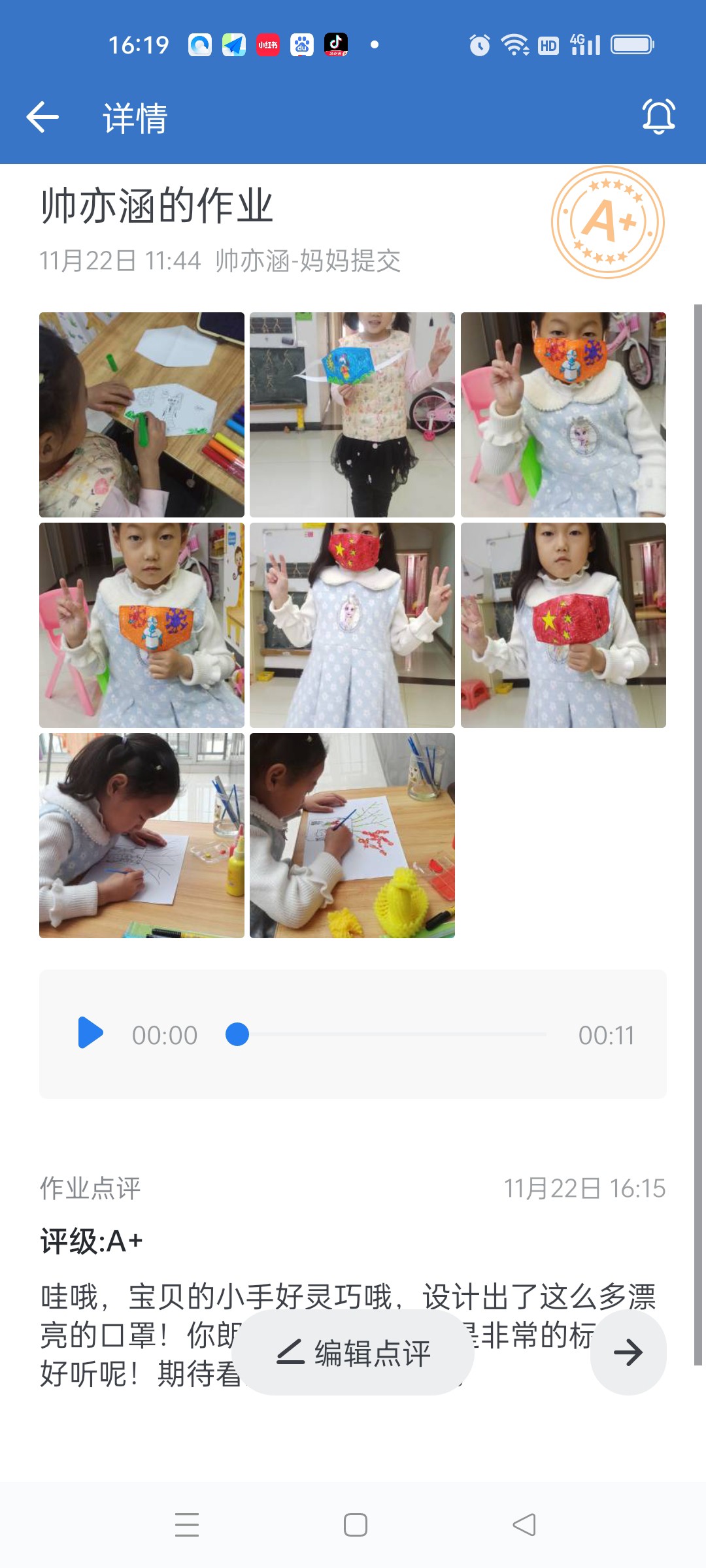Open photo of girl wearing orange mask
This screenshot has width=706, height=1568.
click(x=563, y=415)
